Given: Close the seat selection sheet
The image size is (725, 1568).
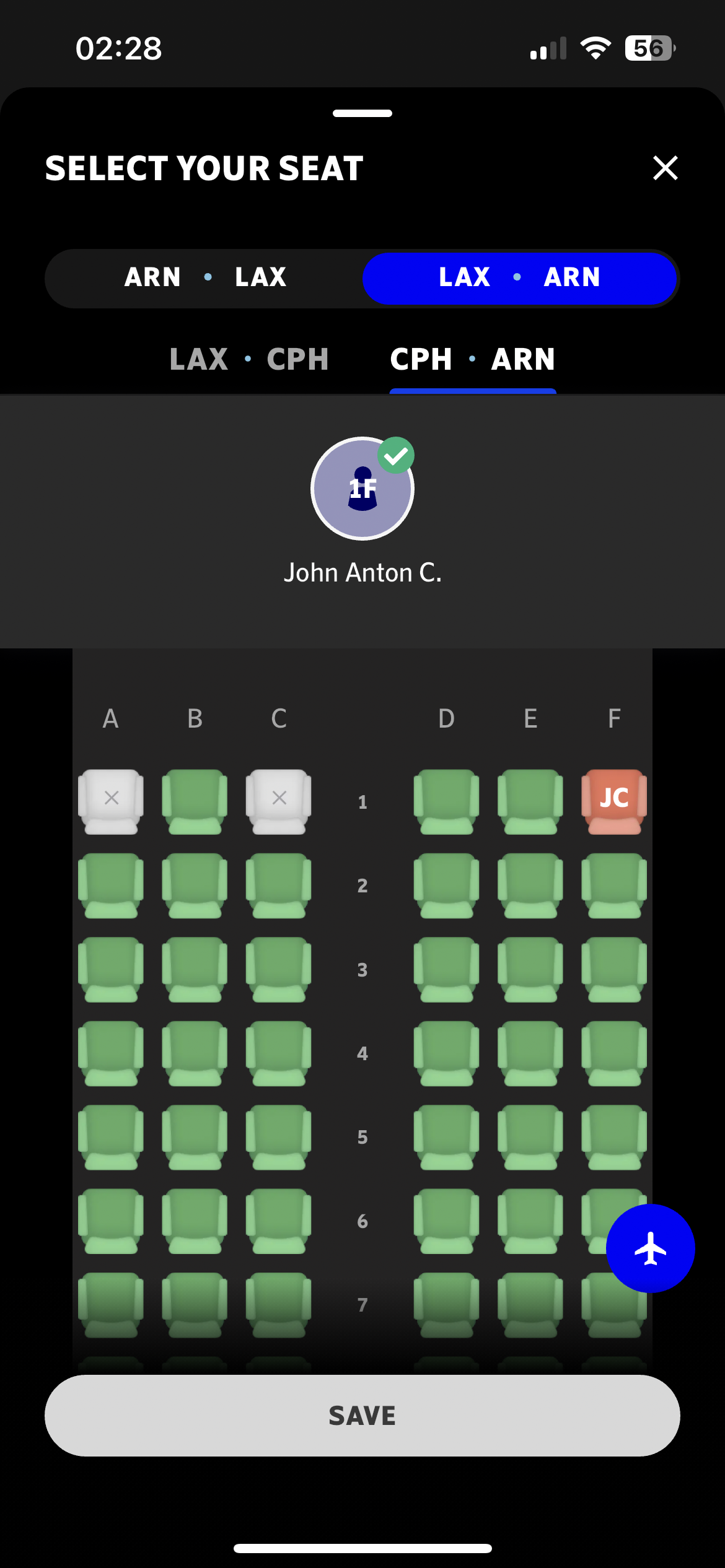Looking at the screenshot, I should click(665, 168).
